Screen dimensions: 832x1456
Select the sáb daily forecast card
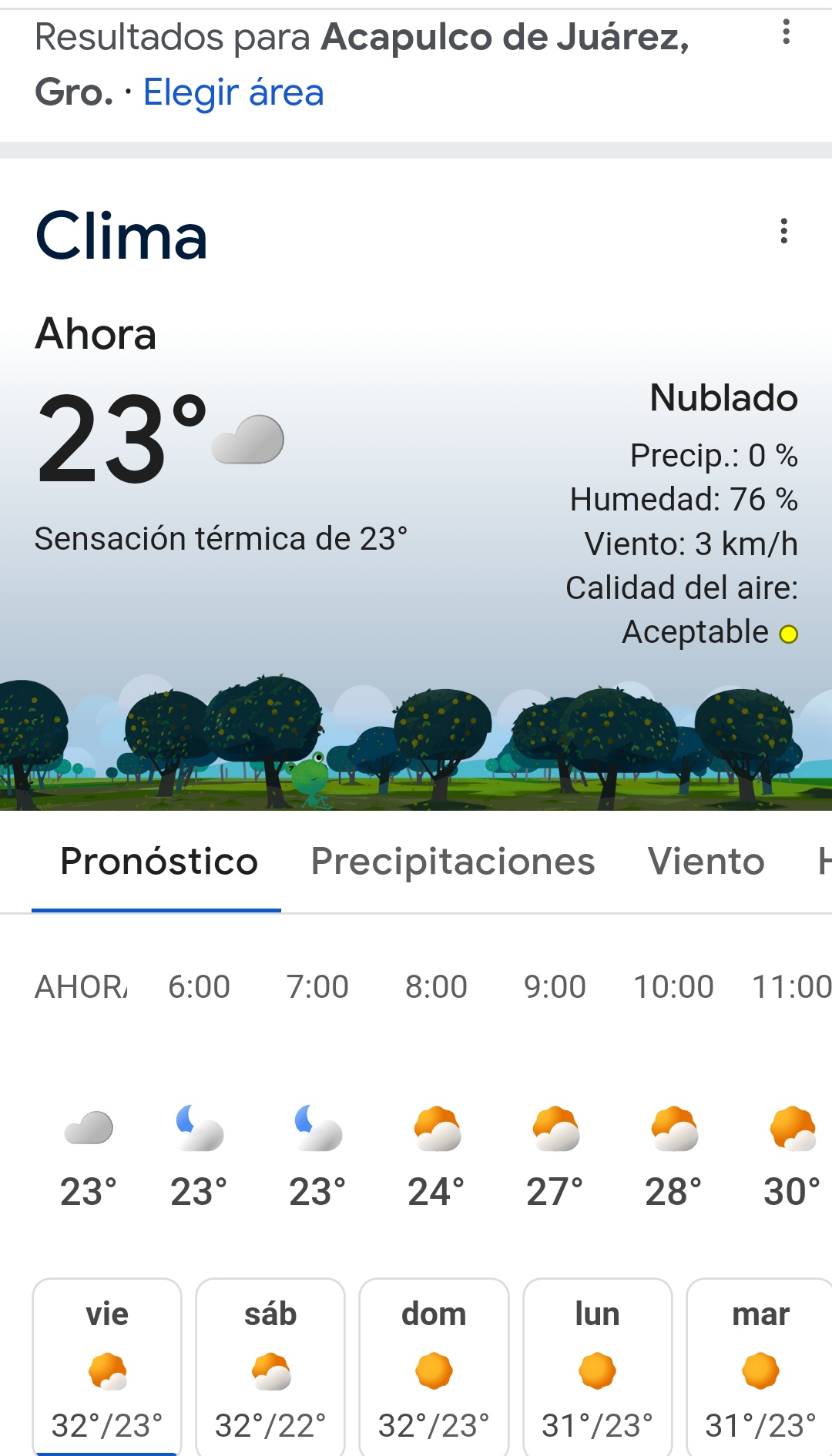pos(270,1367)
